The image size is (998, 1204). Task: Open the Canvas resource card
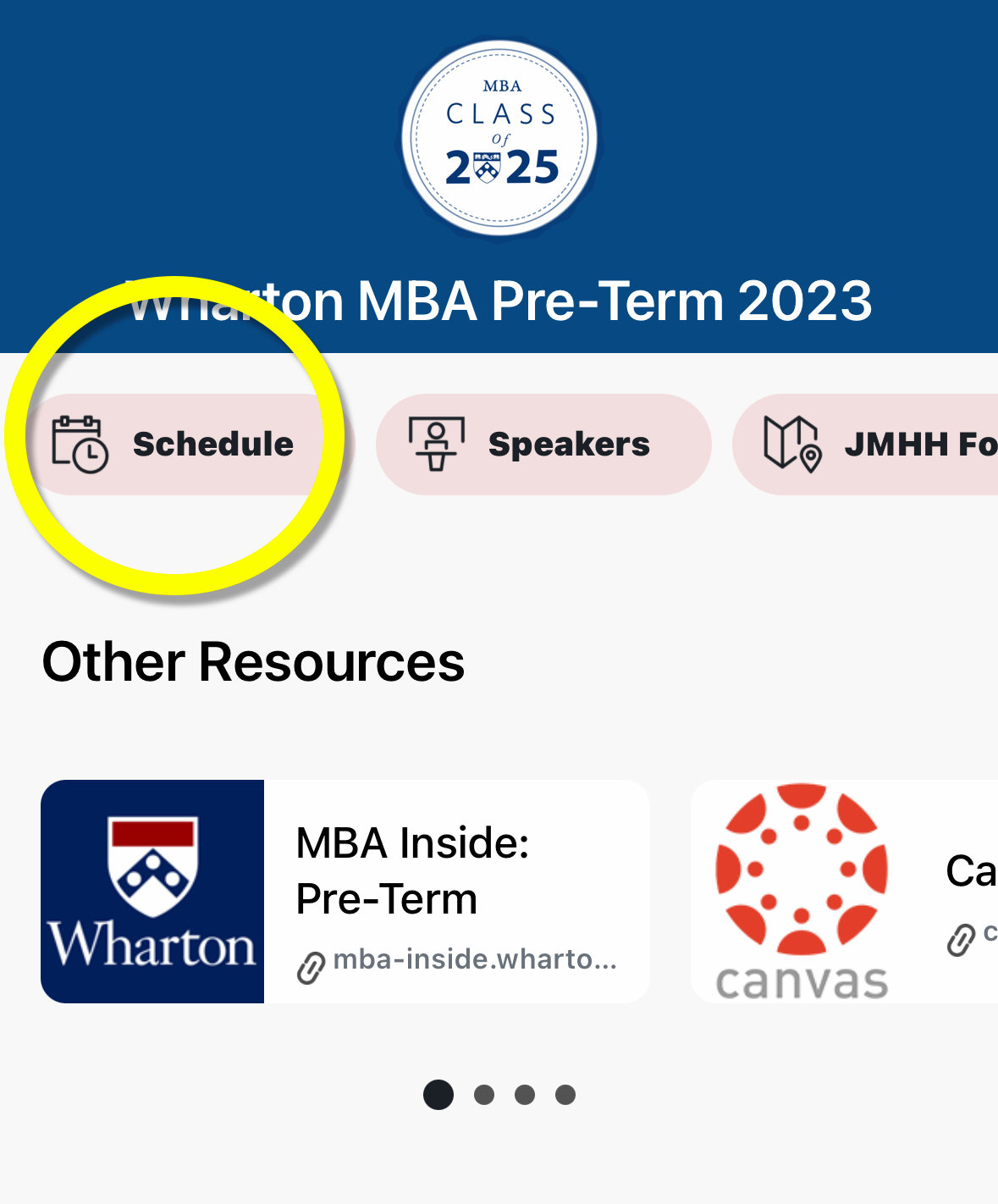point(845,892)
